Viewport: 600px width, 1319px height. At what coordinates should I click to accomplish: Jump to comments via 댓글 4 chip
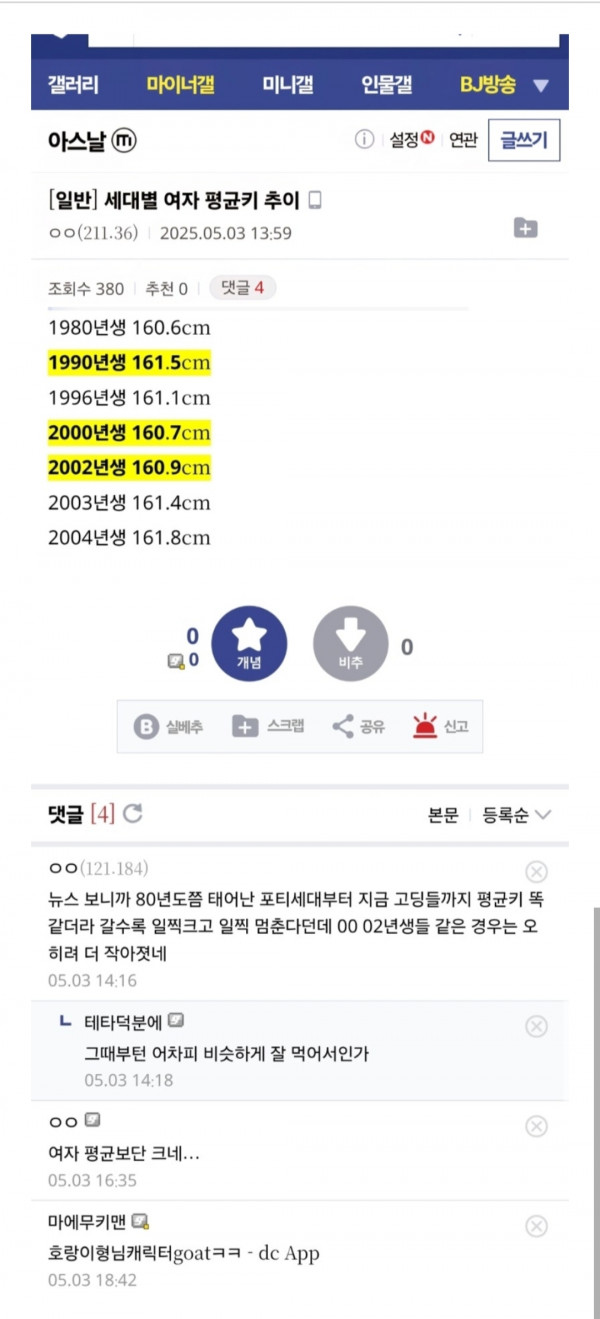pyautogui.click(x=243, y=288)
